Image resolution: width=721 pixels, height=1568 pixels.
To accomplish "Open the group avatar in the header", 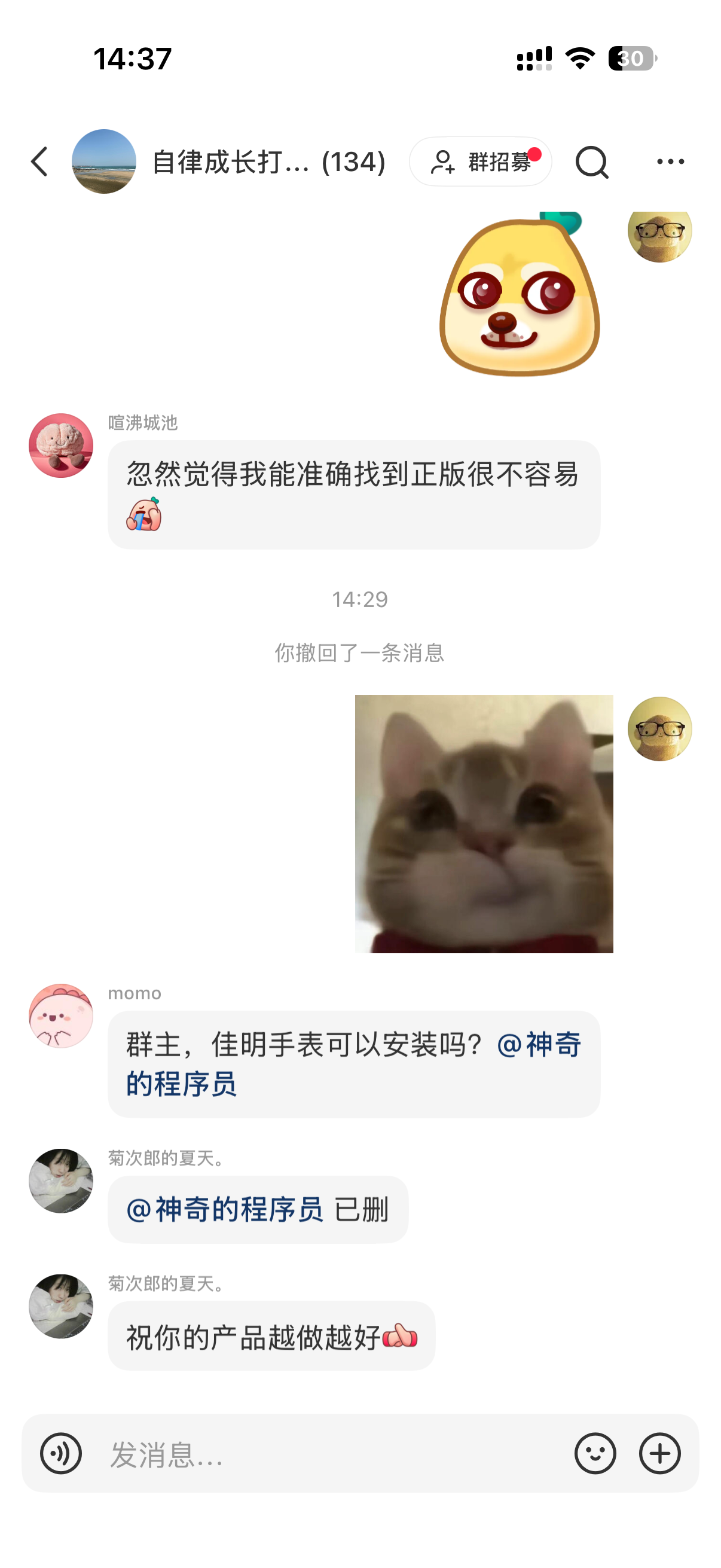I will click(104, 162).
